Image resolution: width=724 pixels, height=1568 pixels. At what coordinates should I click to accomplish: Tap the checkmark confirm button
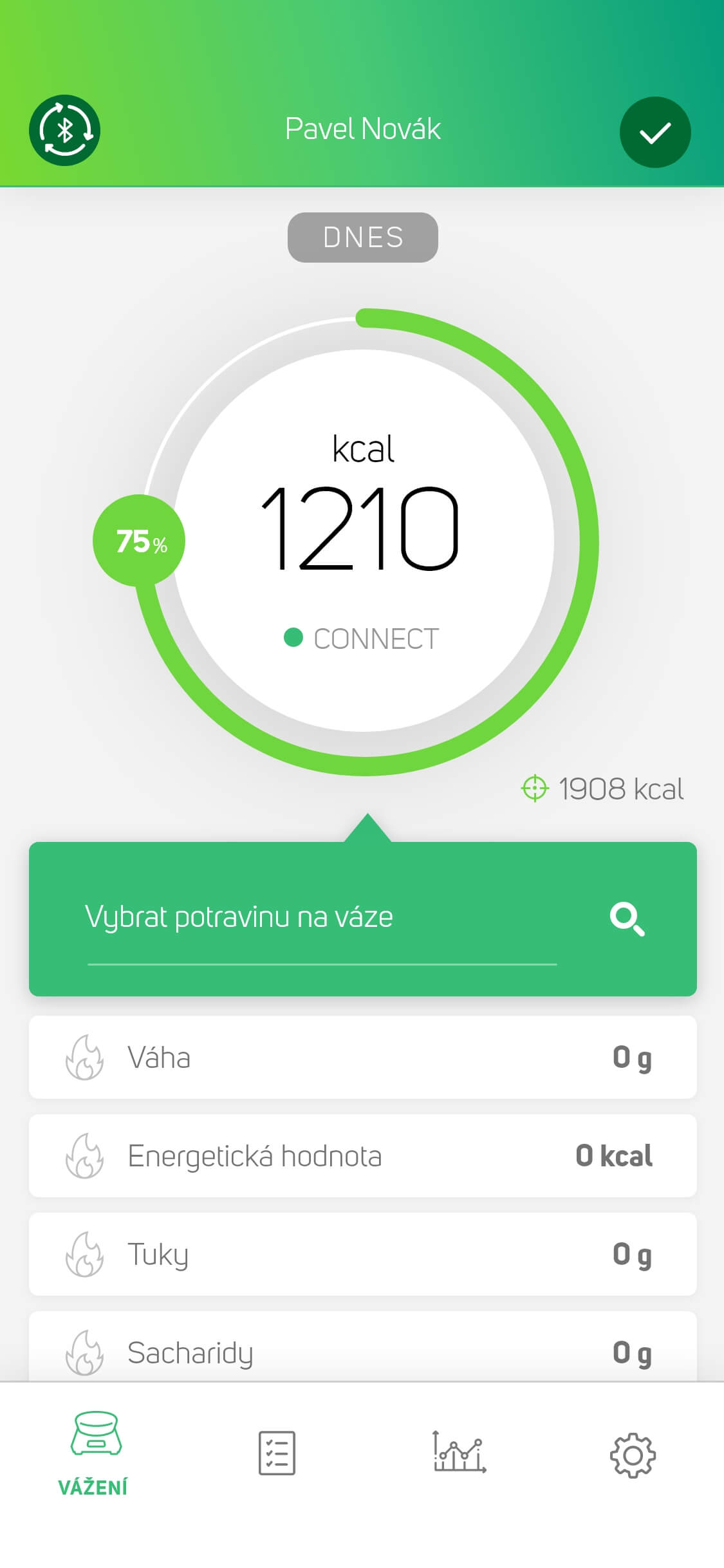pos(654,133)
